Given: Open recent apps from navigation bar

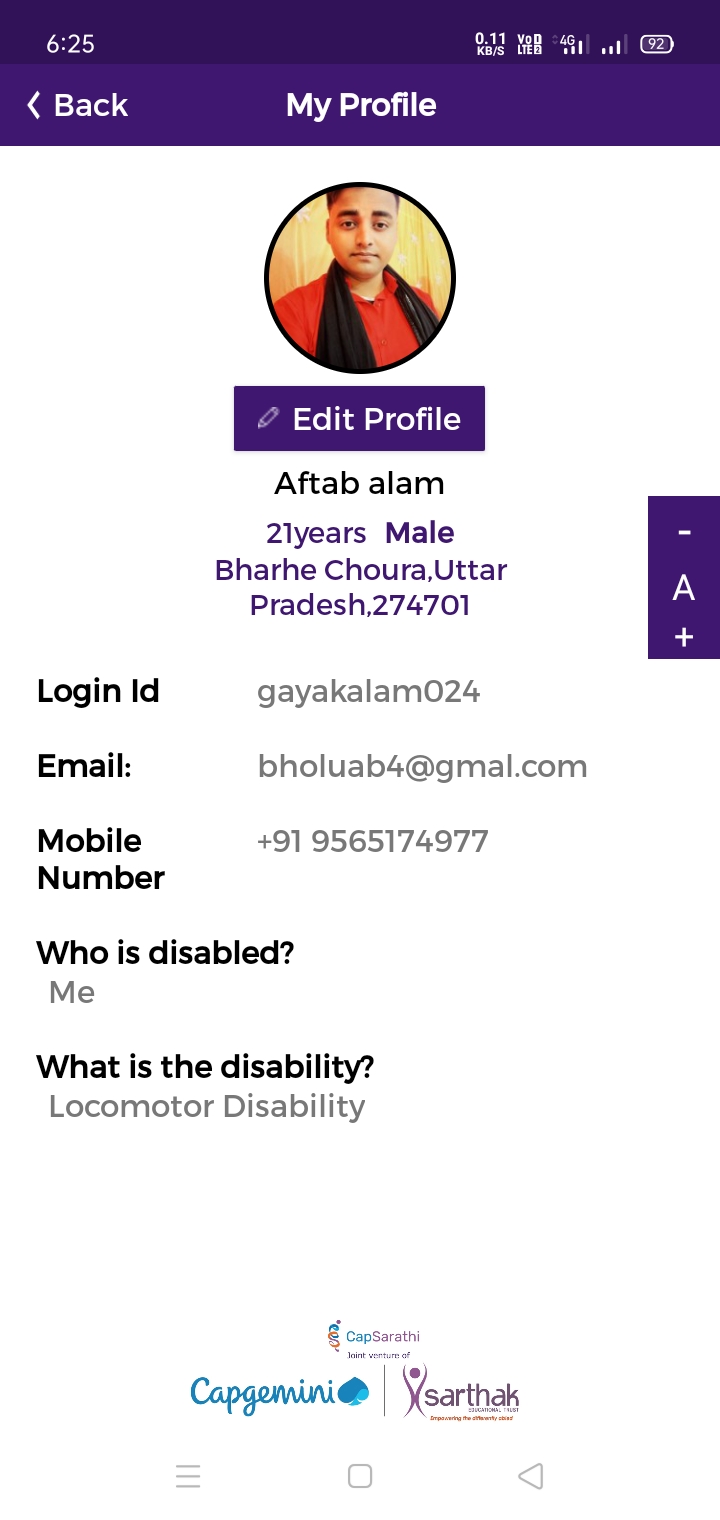Looking at the screenshot, I should click(x=188, y=1476).
